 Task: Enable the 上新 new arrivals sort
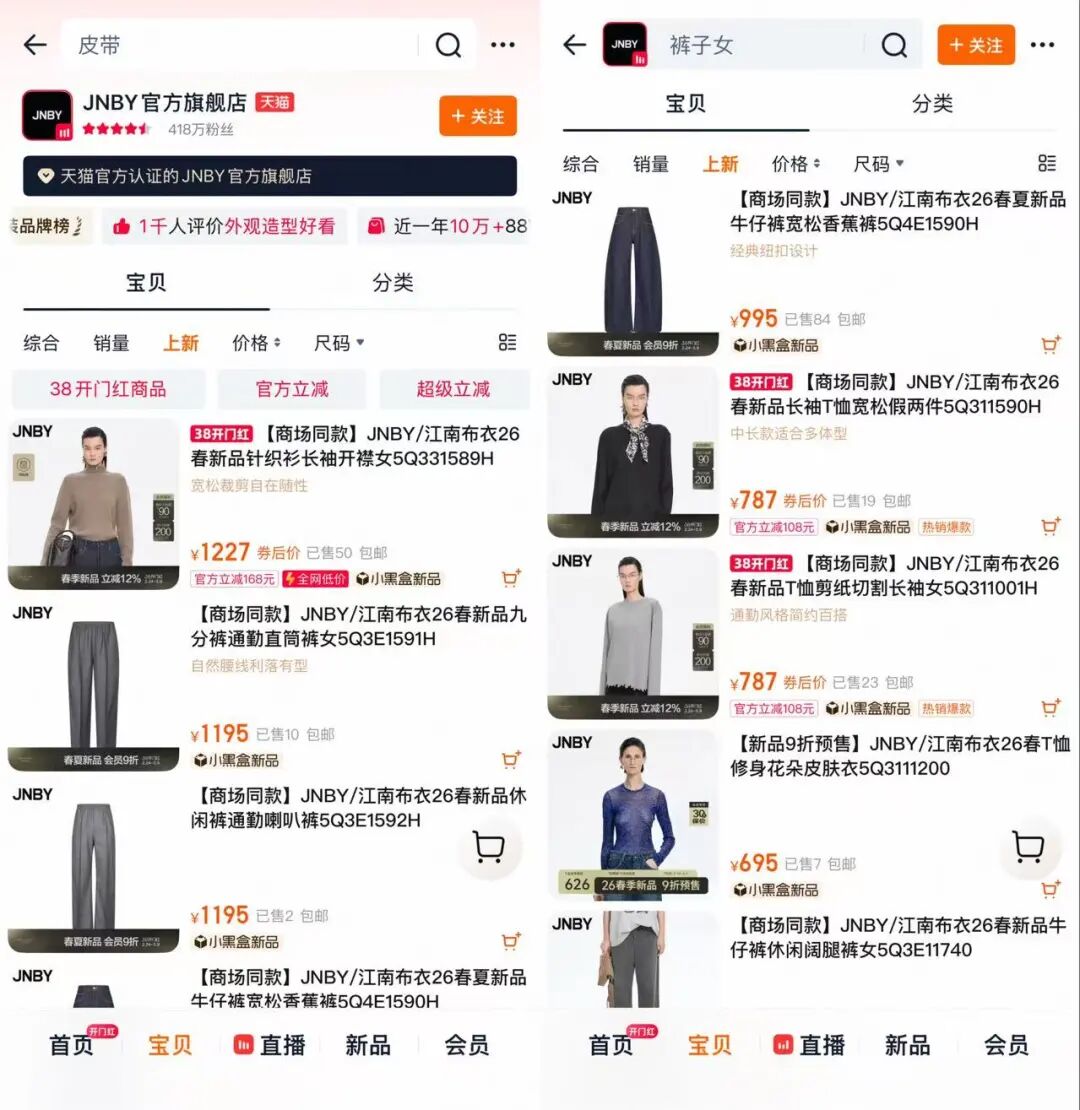pyautogui.click(x=181, y=343)
